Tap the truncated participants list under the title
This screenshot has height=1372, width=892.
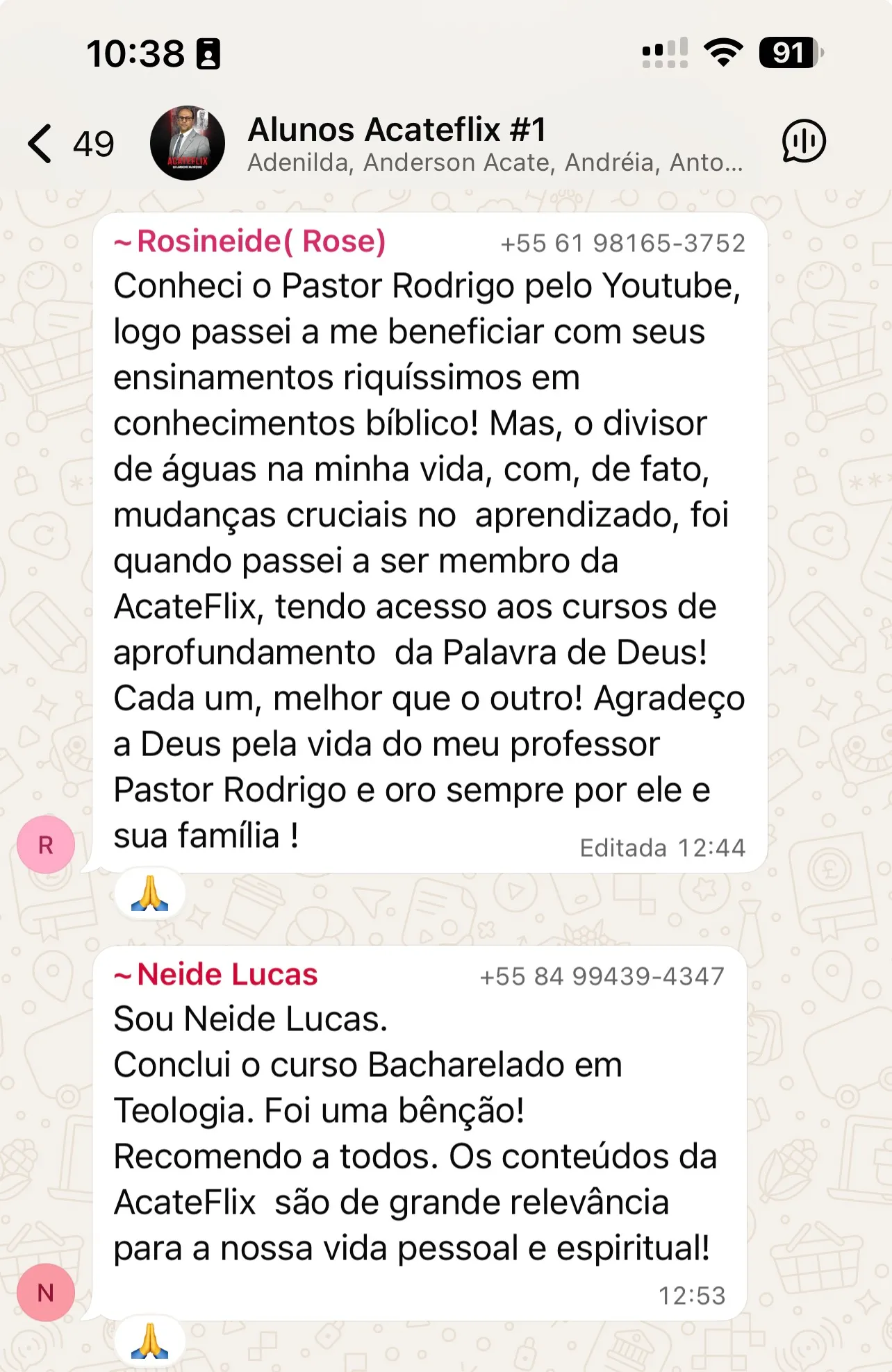(495, 165)
